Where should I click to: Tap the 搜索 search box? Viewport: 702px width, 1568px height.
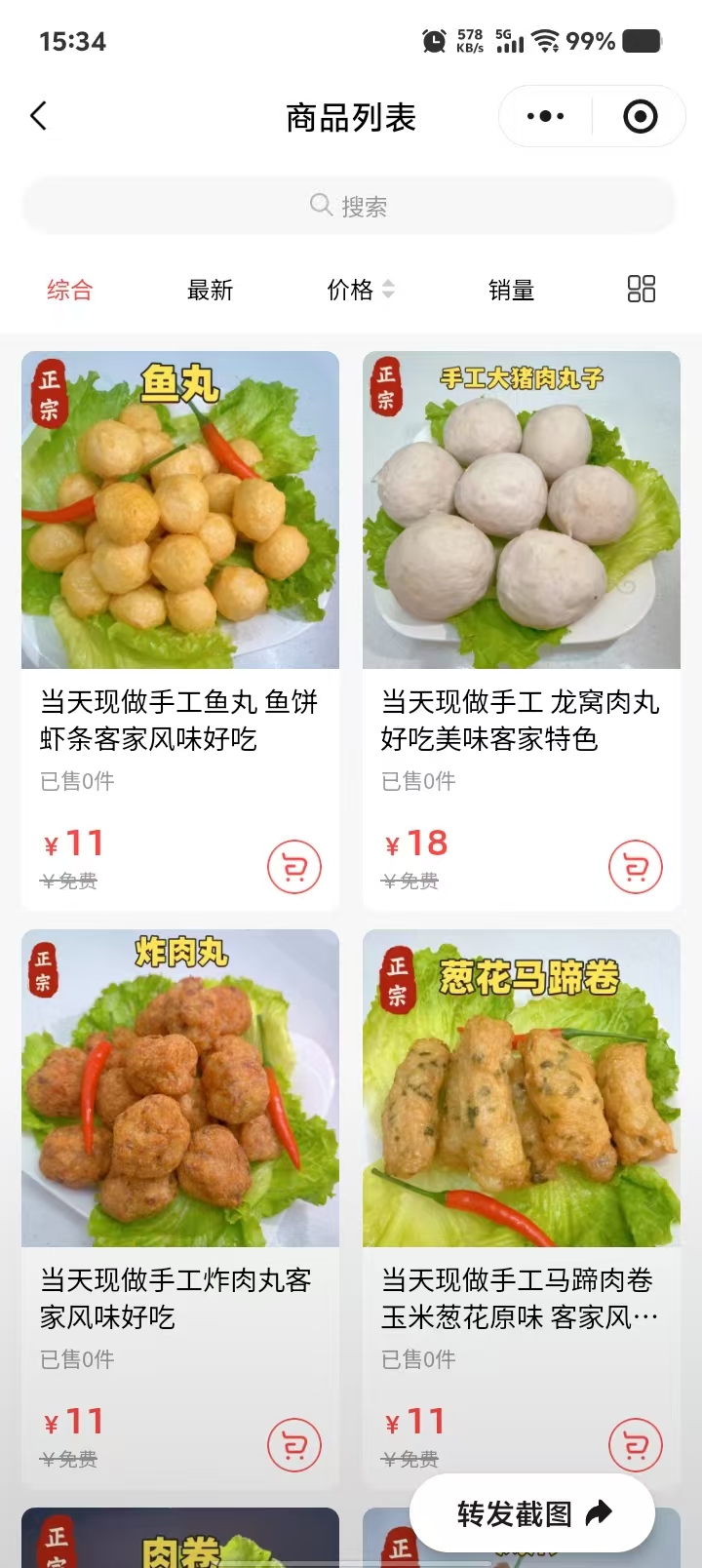[349, 206]
